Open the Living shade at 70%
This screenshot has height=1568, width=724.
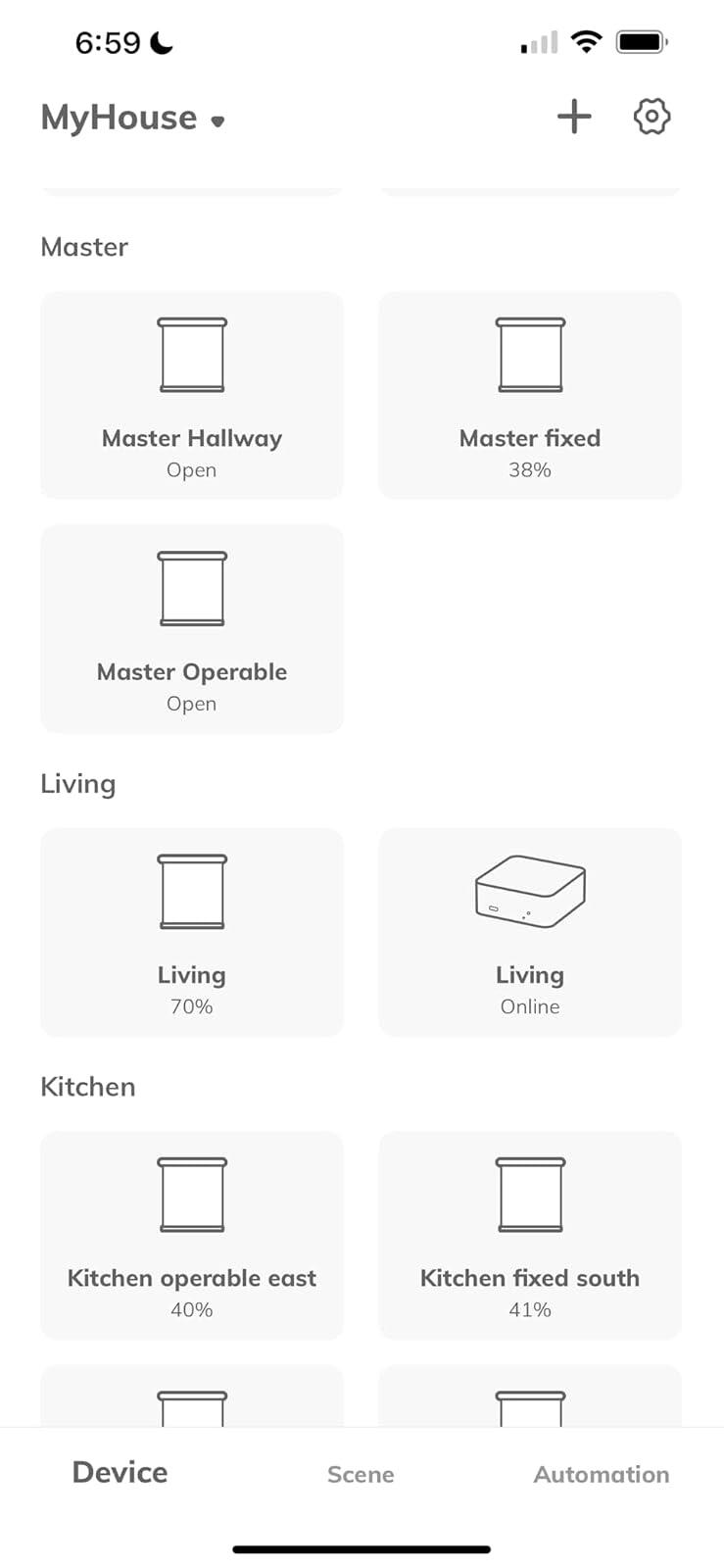(x=192, y=932)
